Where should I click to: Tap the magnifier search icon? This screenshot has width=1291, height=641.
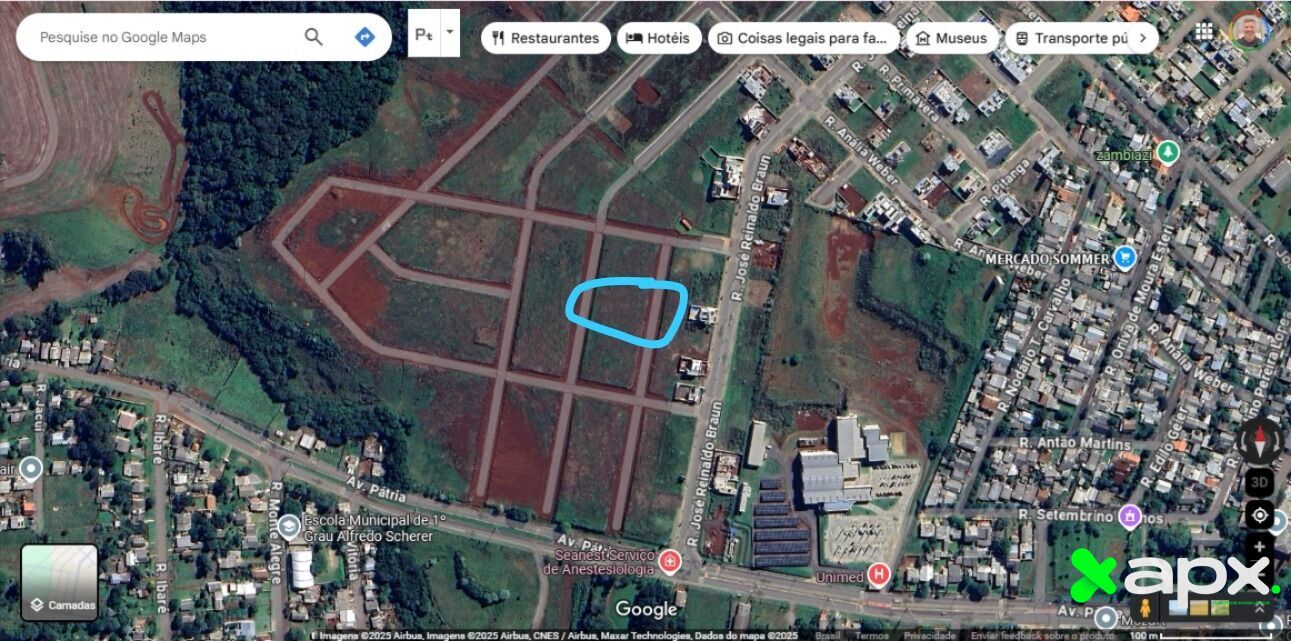click(314, 37)
